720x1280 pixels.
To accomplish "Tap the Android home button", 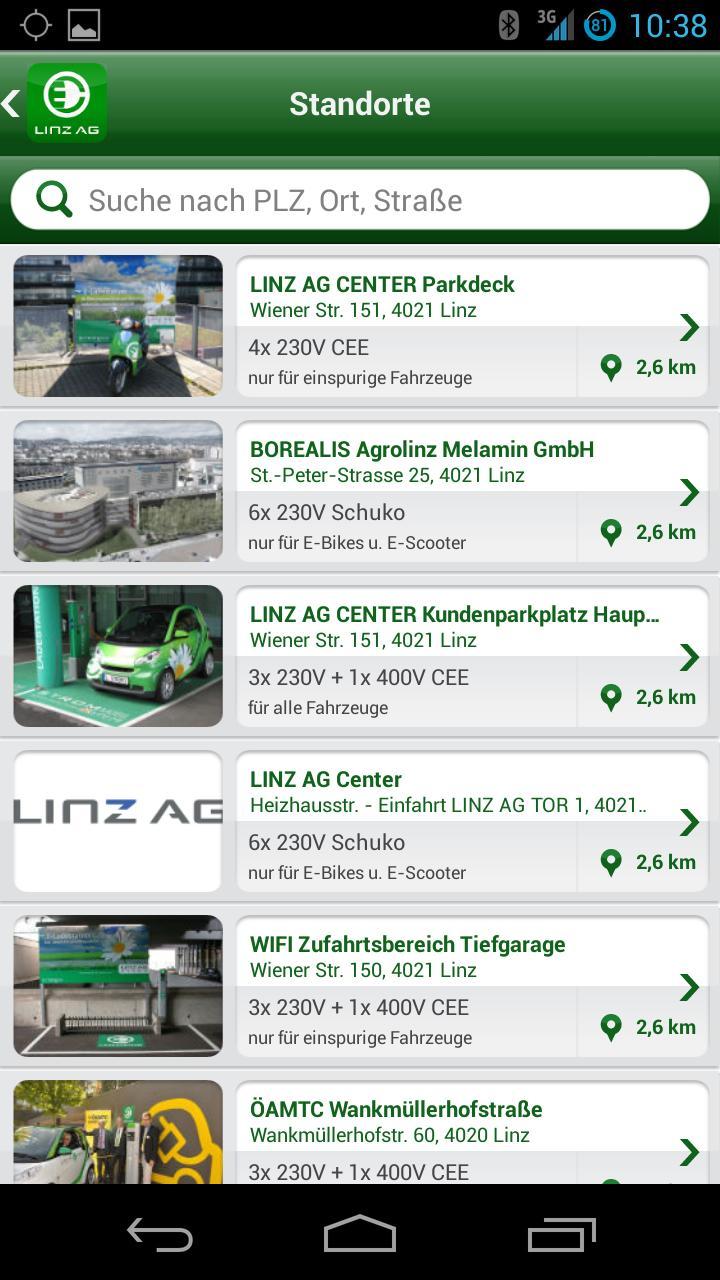I will [360, 1234].
